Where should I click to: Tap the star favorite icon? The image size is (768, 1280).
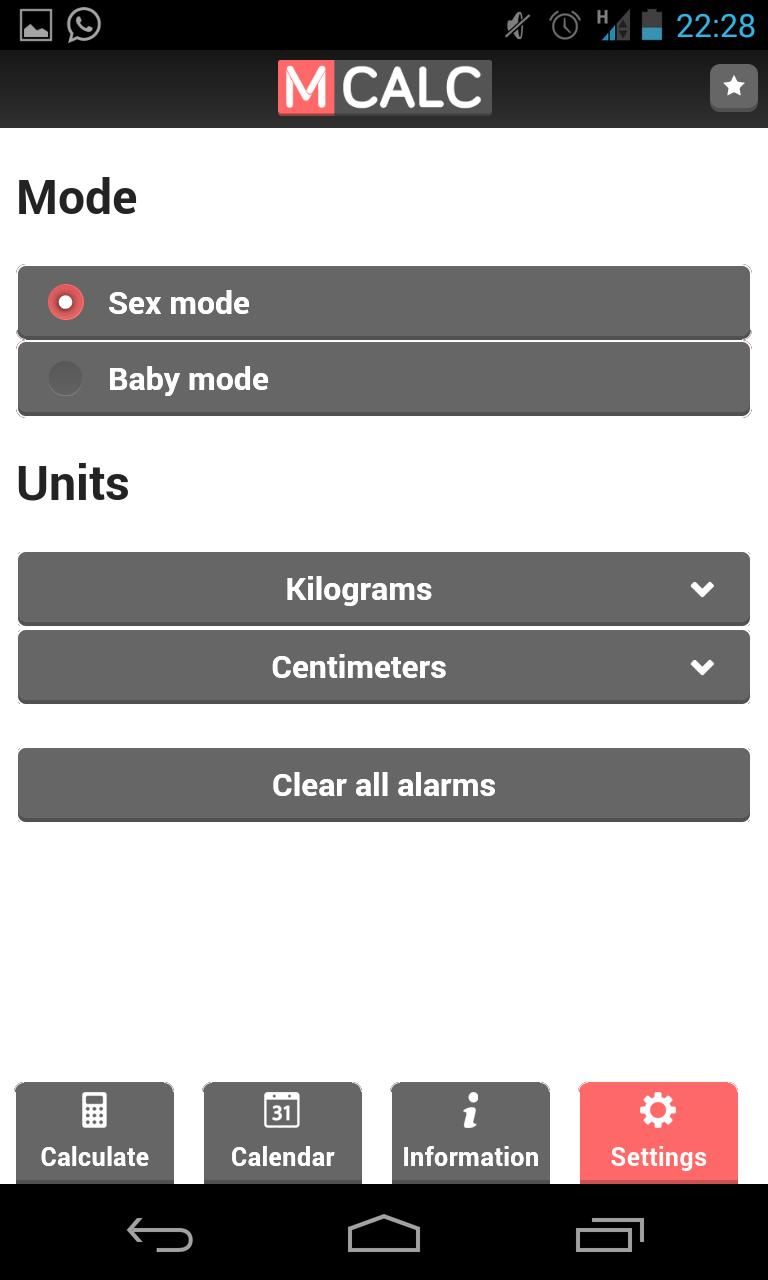point(733,87)
